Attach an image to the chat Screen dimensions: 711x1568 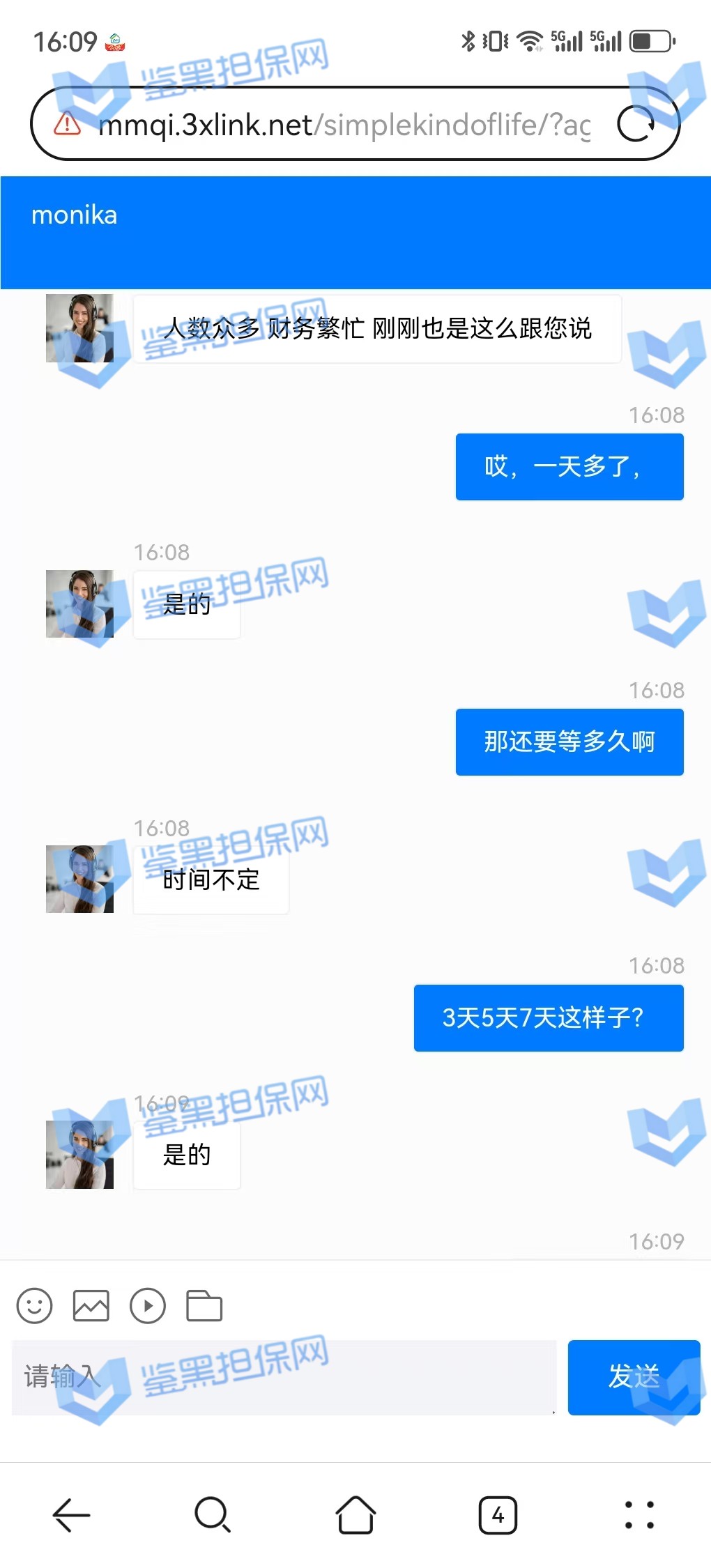click(x=91, y=1305)
